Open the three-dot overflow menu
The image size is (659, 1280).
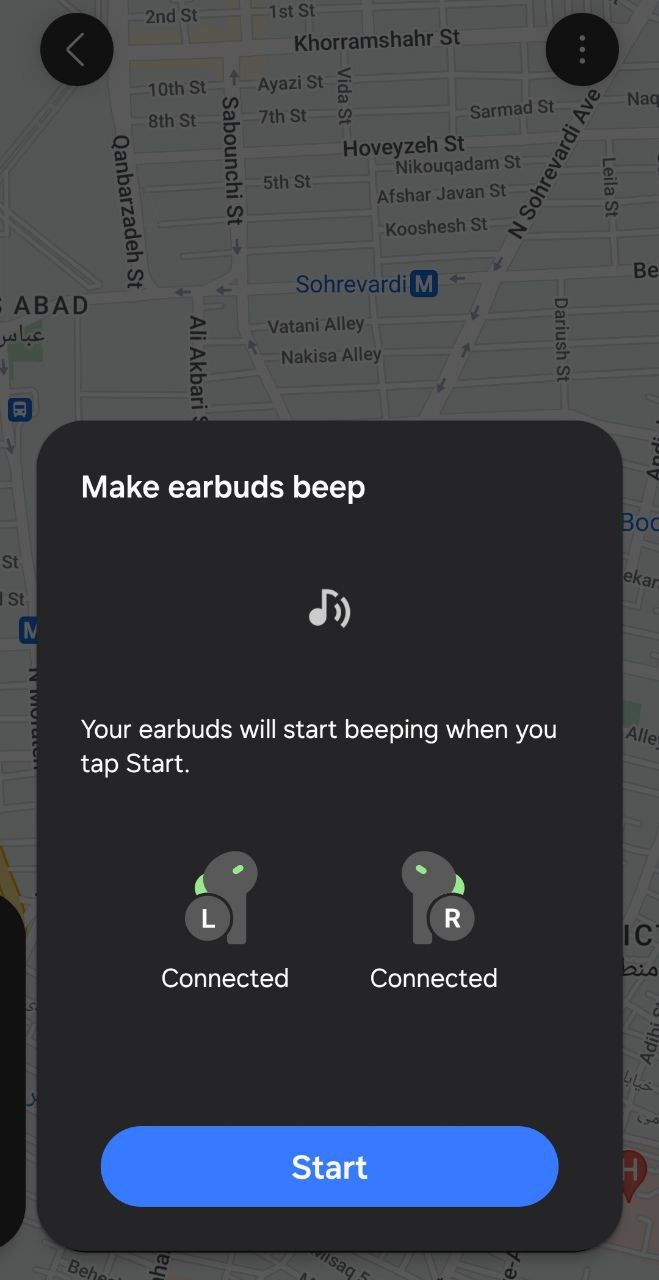click(582, 49)
